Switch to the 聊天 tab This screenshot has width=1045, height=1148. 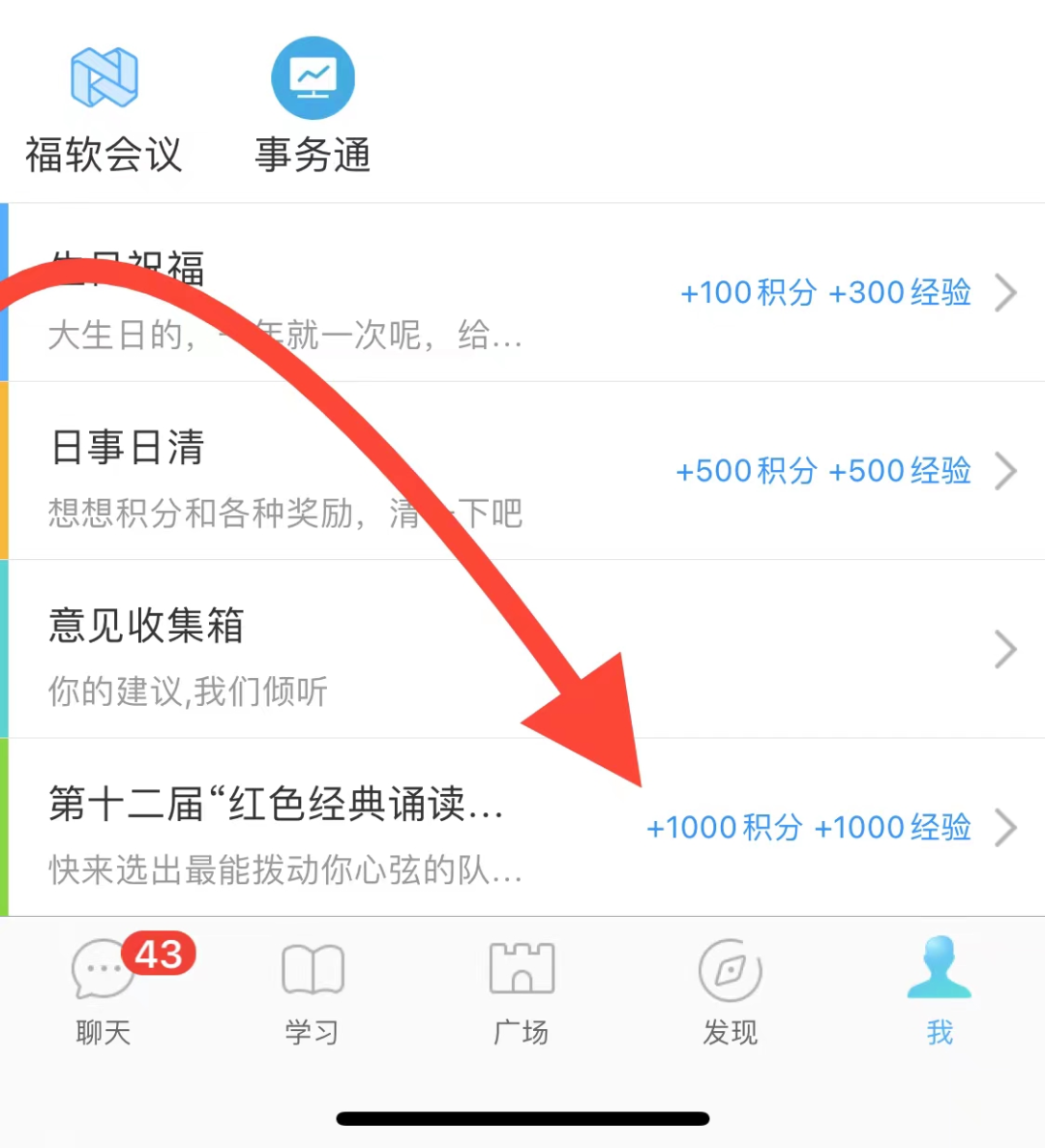(104, 988)
